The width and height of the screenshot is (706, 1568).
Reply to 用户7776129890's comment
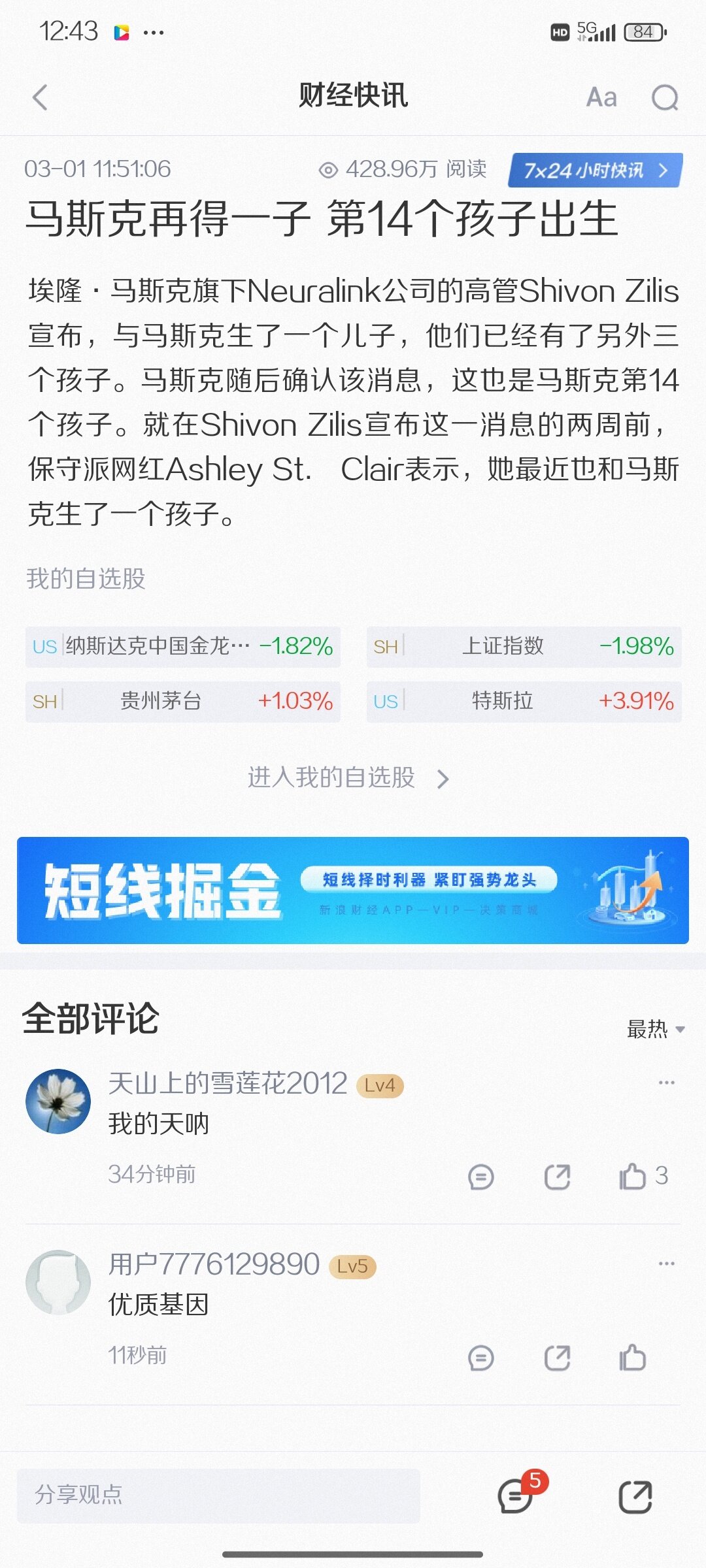point(481,1358)
